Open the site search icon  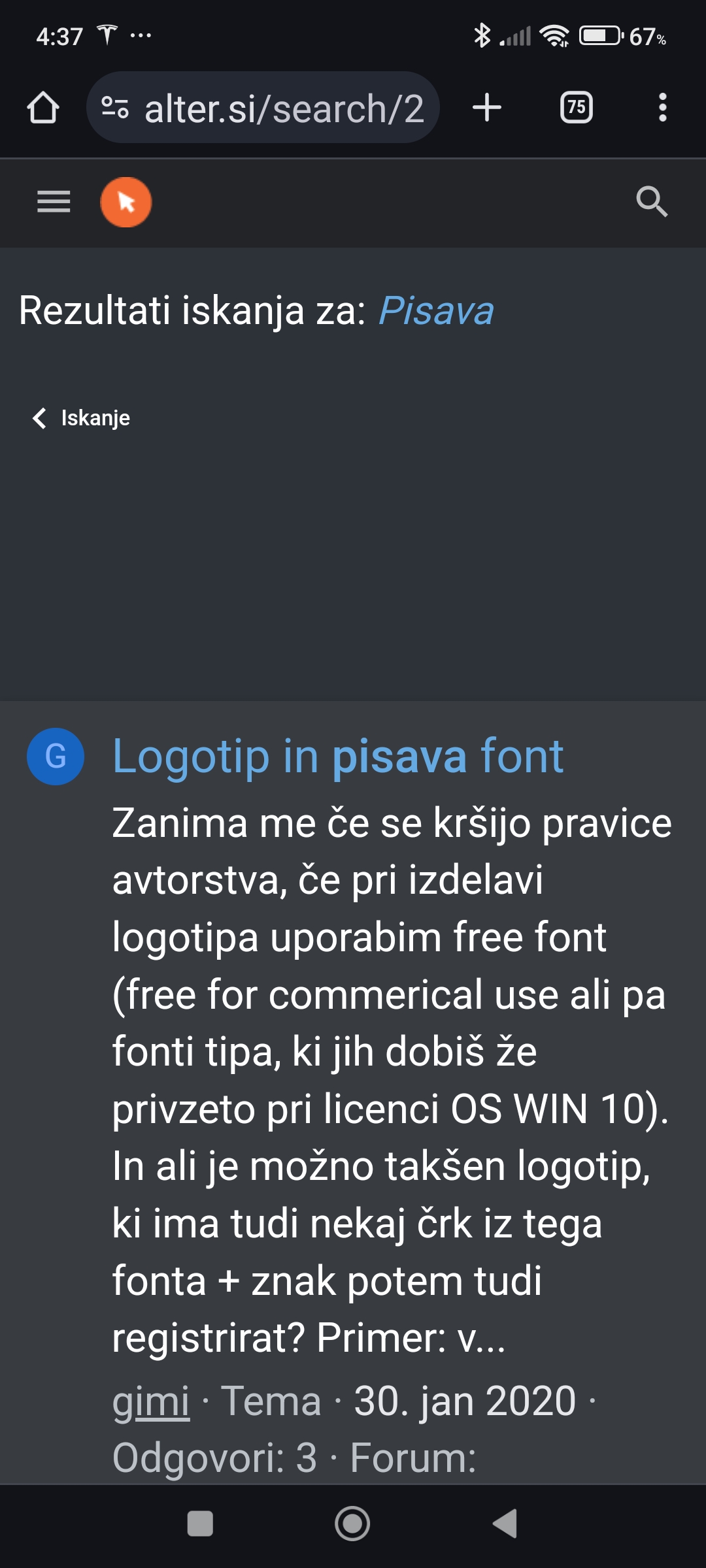tap(652, 202)
